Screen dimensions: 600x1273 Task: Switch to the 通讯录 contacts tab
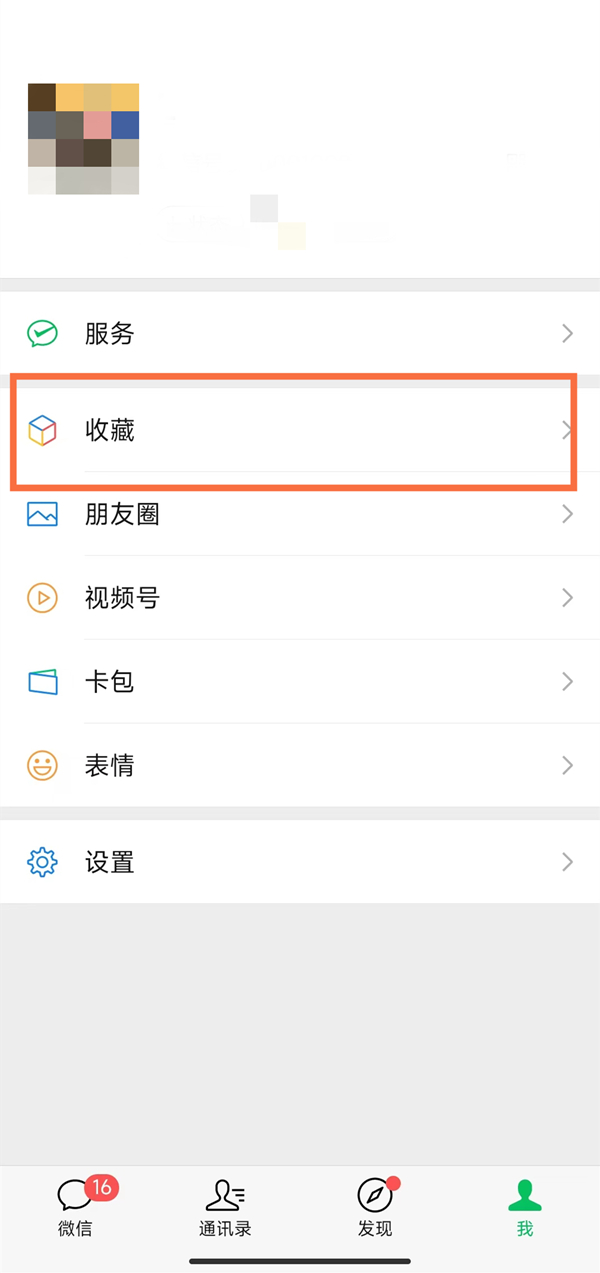point(224,1207)
